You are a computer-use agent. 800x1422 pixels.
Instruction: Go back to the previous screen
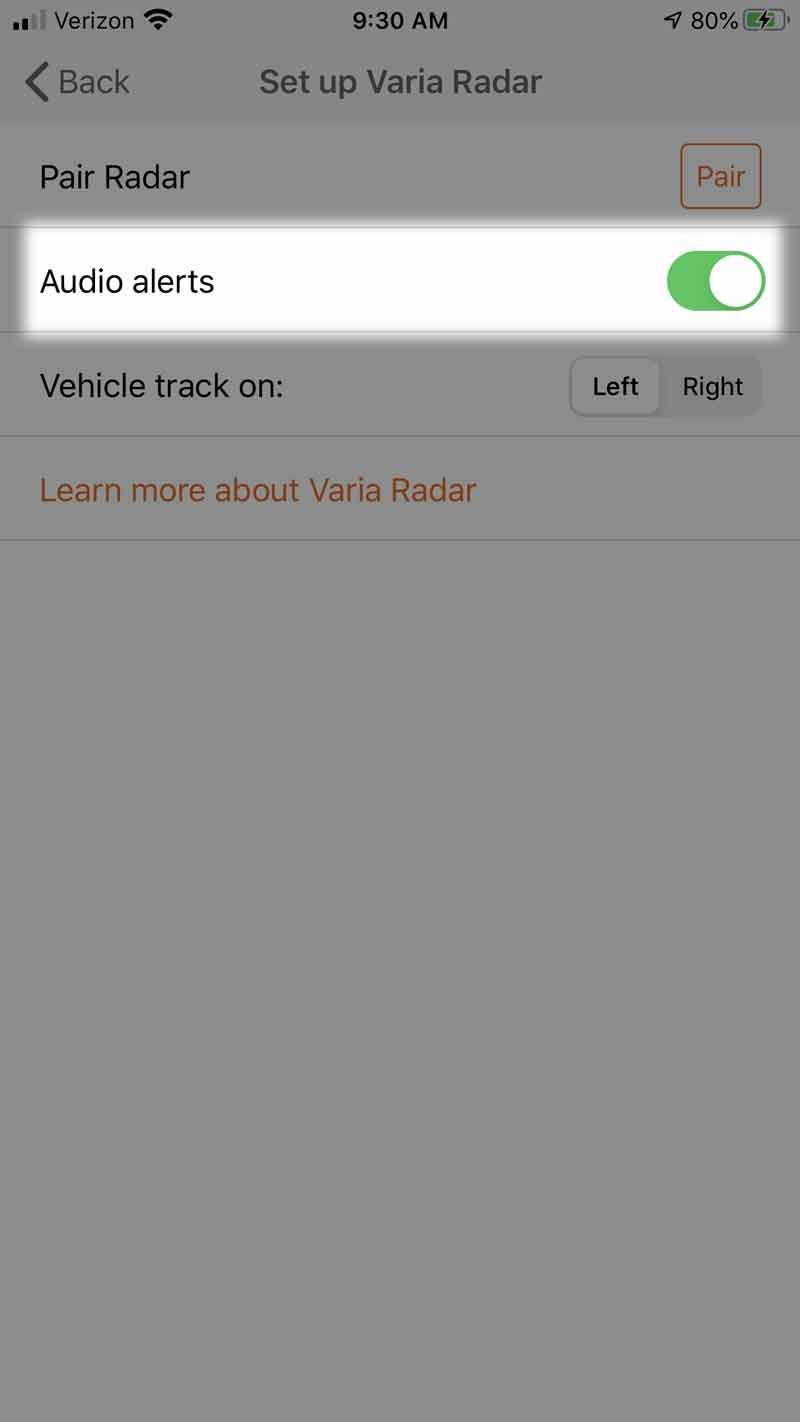point(78,82)
